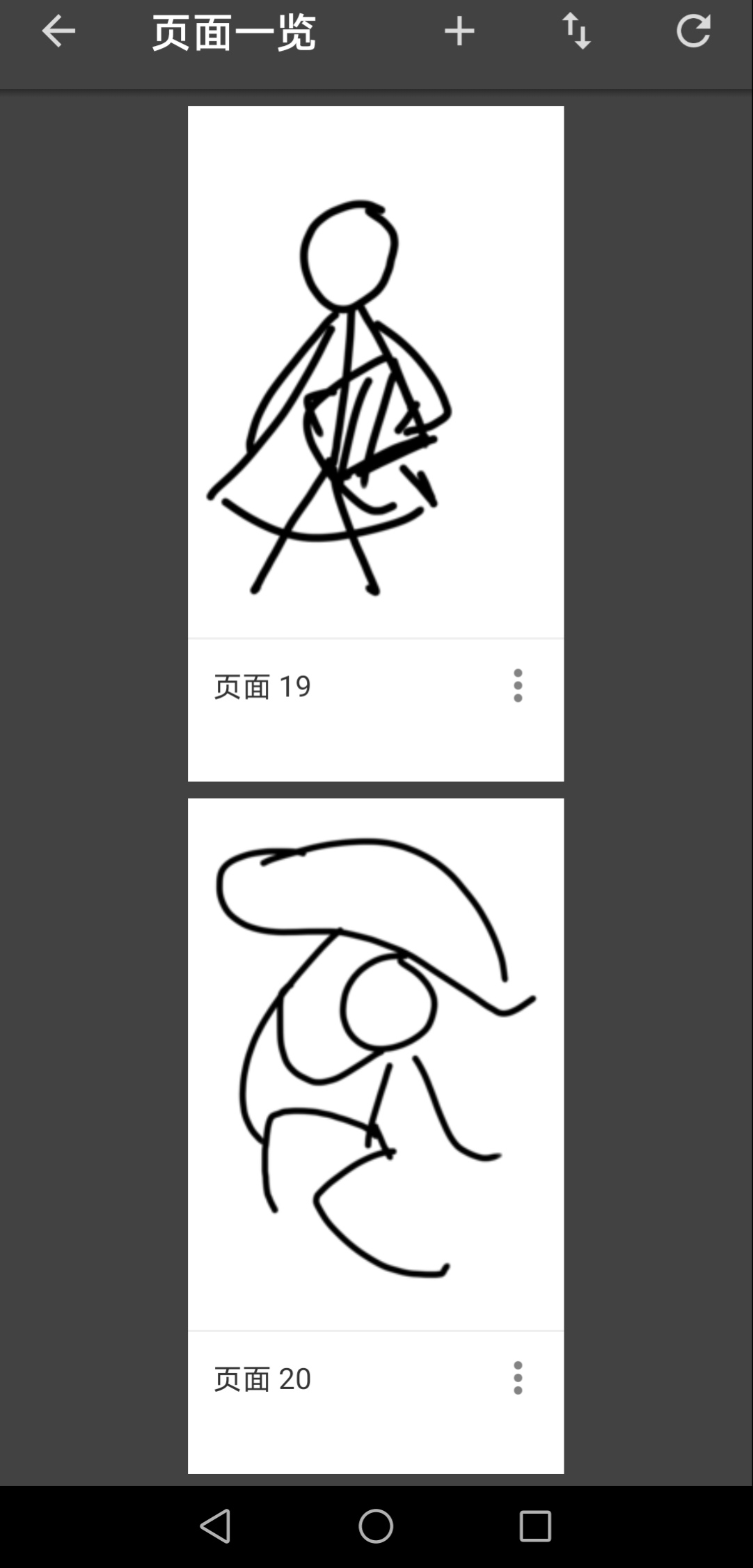Open the overflow menu for 页面 19
The image size is (753, 1568).
point(518,686)
